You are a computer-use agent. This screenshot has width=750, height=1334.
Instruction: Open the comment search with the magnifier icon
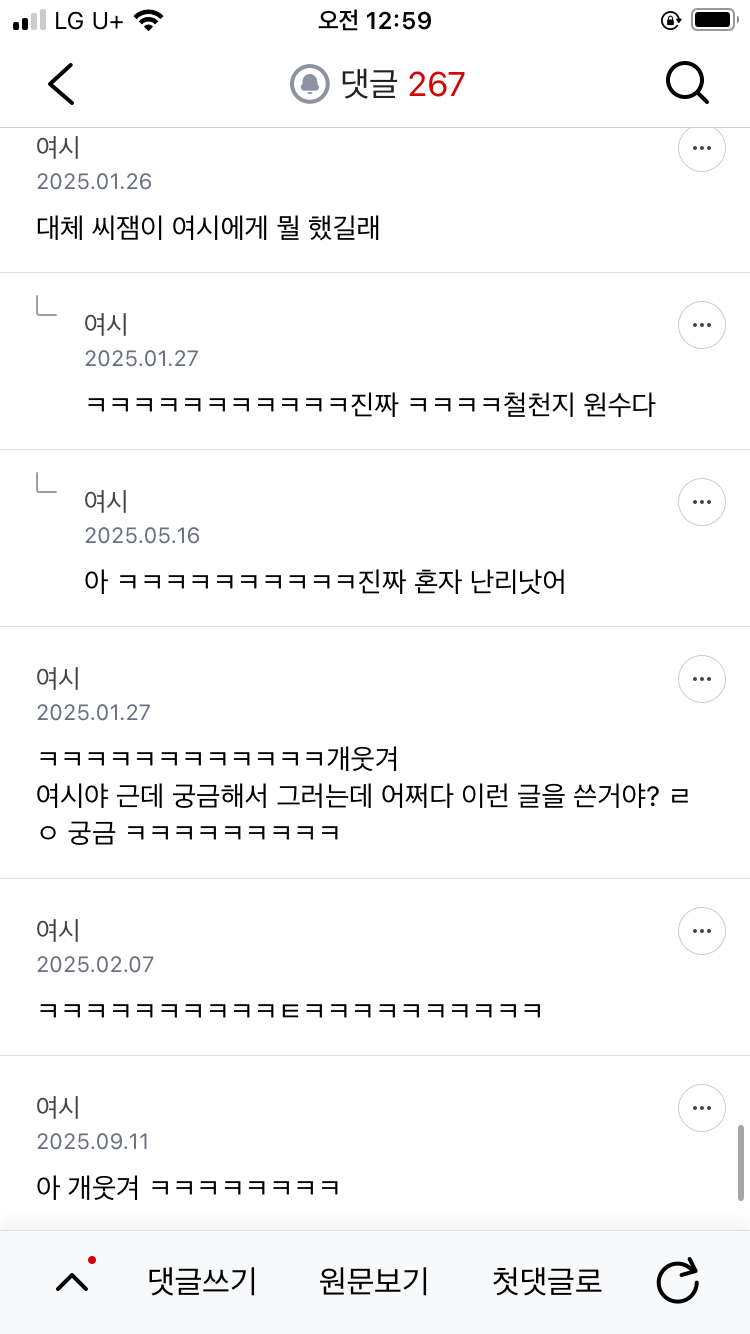click(687, 83)
